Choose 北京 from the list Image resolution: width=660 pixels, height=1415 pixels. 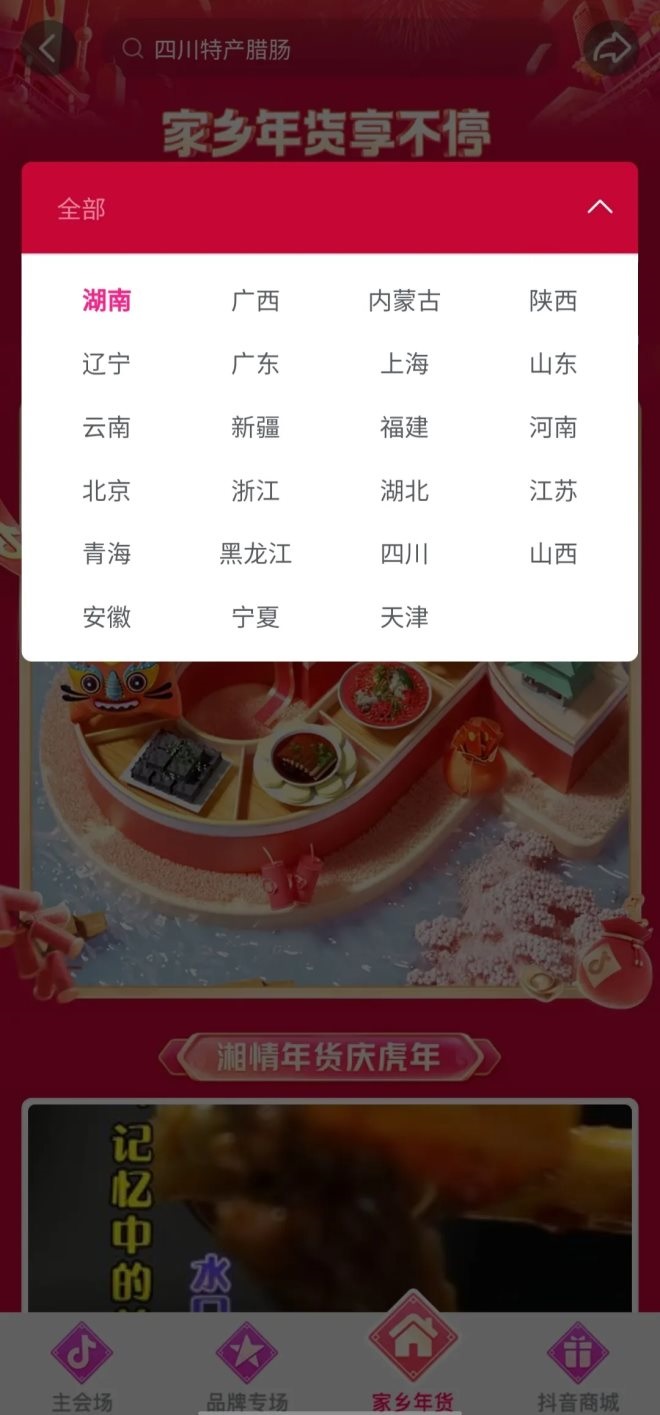[x=106, y=491]
